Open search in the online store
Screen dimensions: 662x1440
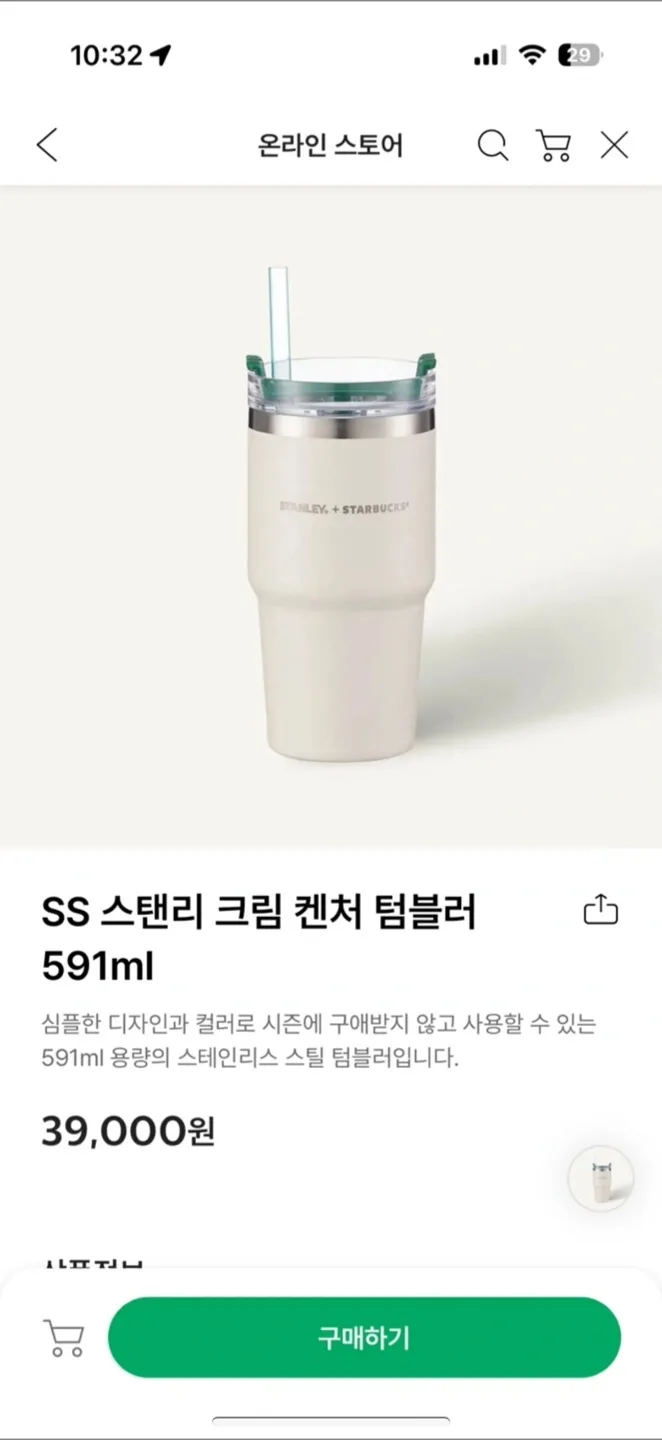click(492, 145)
